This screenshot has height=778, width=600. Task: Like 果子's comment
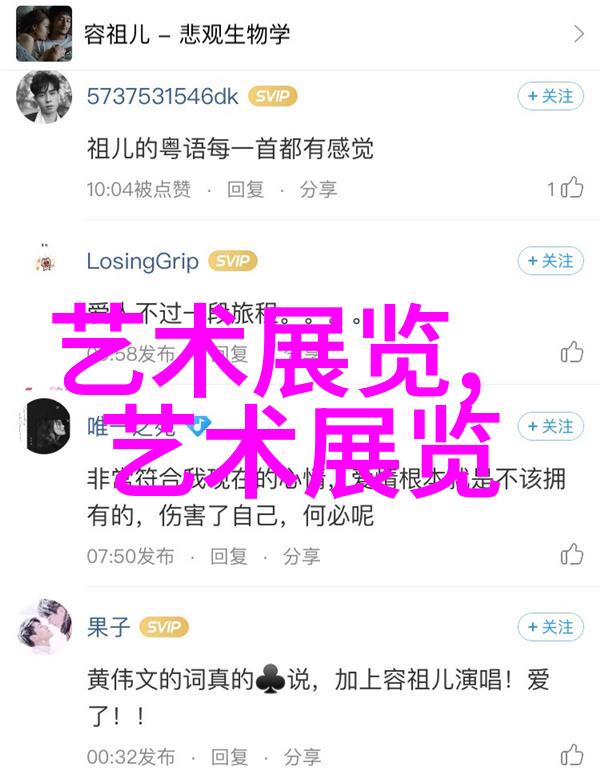pyautogui.click(x=571, y=755)
